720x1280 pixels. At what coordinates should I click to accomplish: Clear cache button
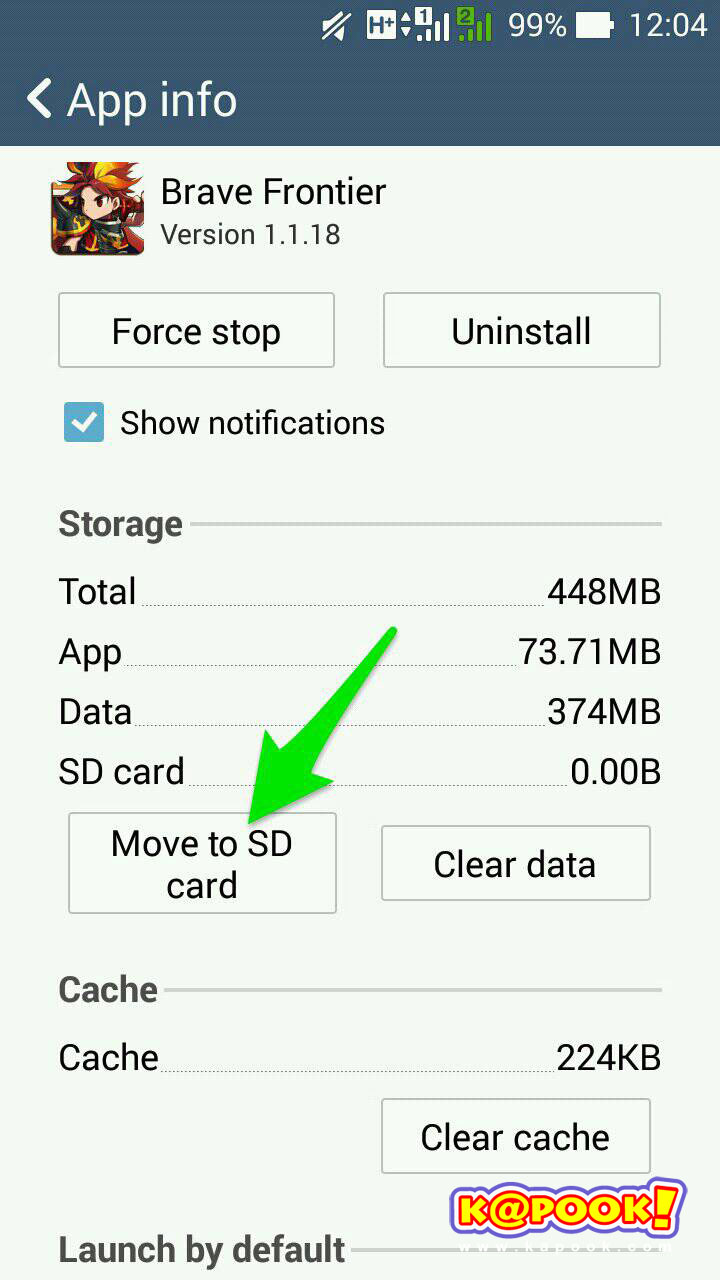click(x=515, y=1136)
